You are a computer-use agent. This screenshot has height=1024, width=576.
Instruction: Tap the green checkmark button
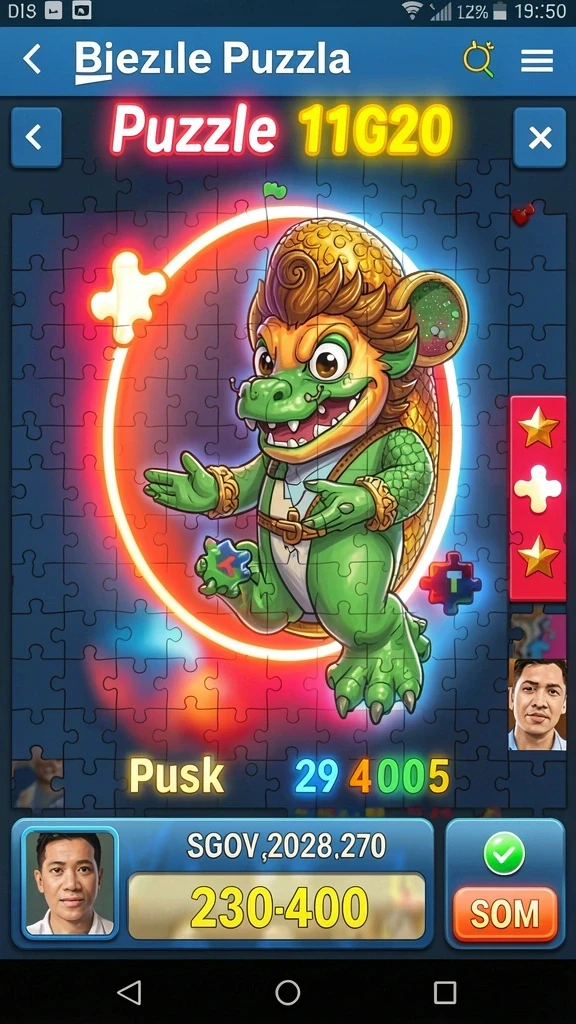coord(504,853)
